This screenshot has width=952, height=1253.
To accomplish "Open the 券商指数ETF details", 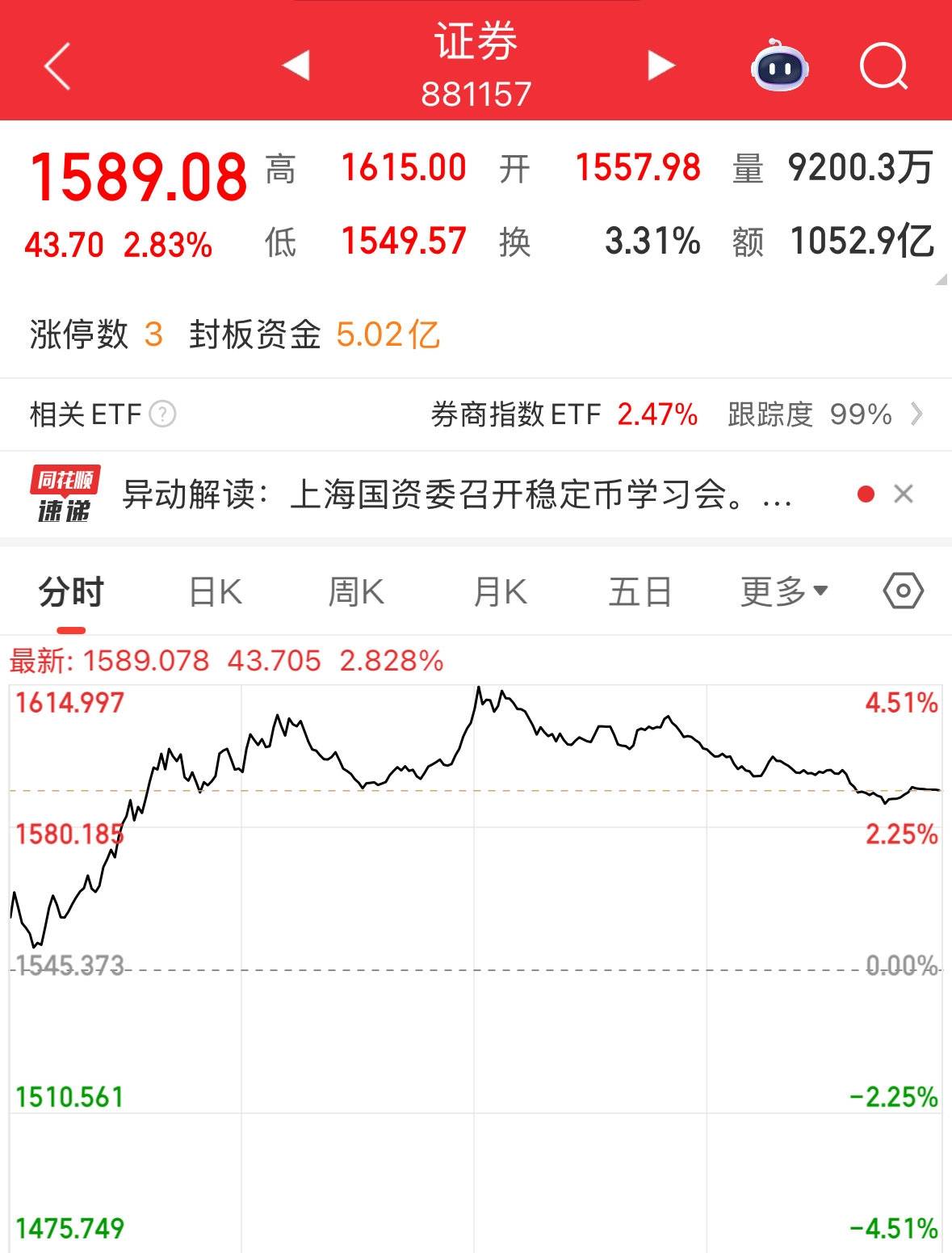I will pyautogui.click(x=565, y=414).
